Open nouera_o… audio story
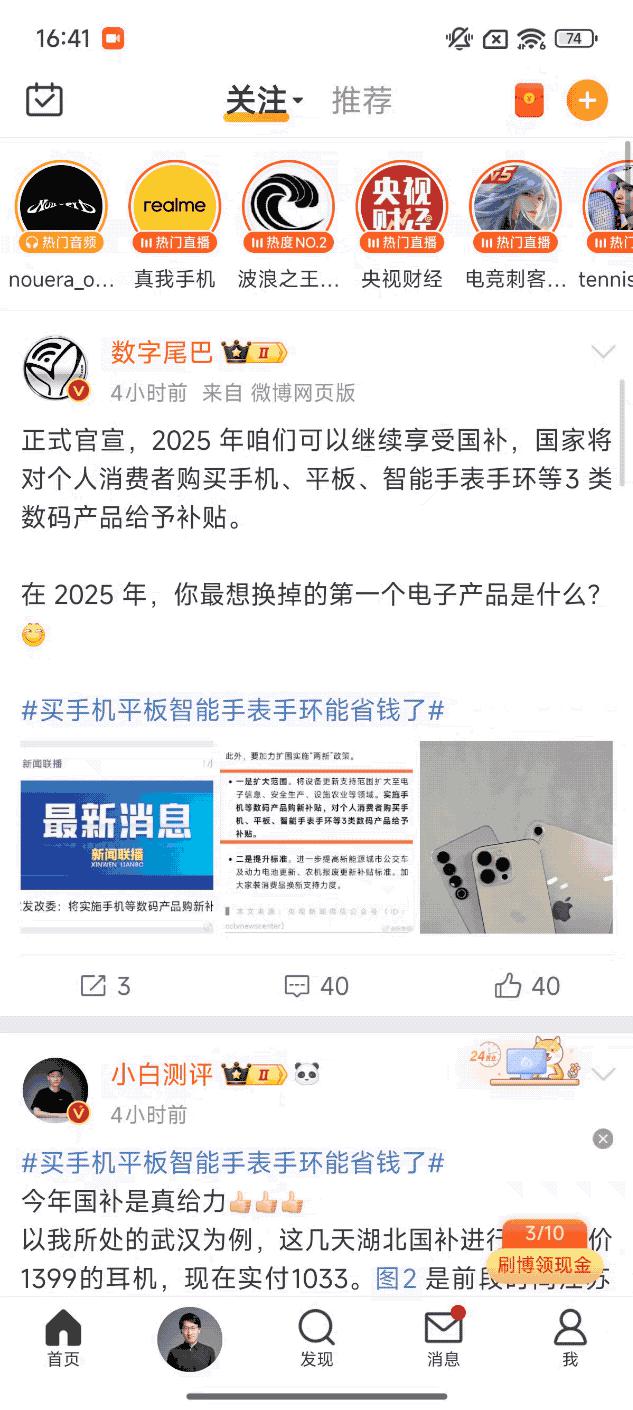The height and width of the screenshot is (1410, 633). point(61,207)
